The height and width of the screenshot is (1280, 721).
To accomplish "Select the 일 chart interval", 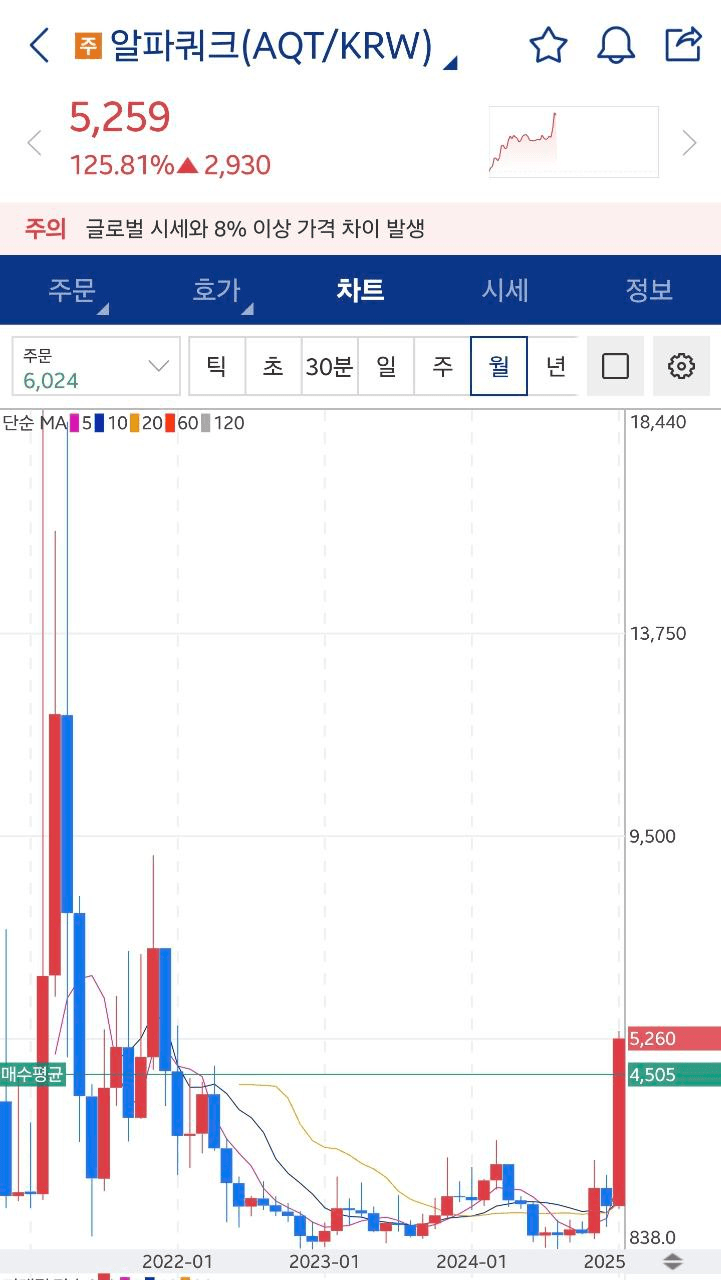I will 386,367.
